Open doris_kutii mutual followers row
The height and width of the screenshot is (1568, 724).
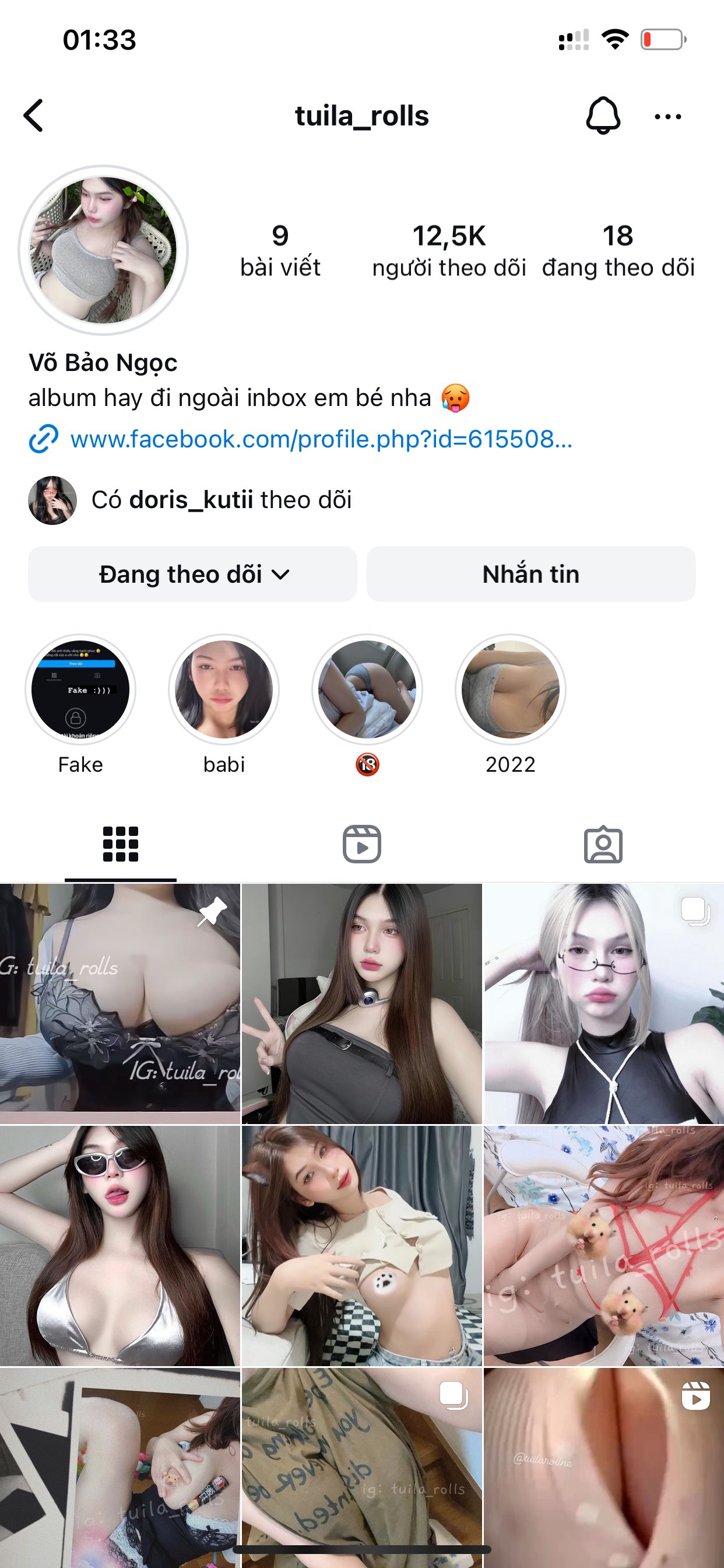tap(221, 500)
